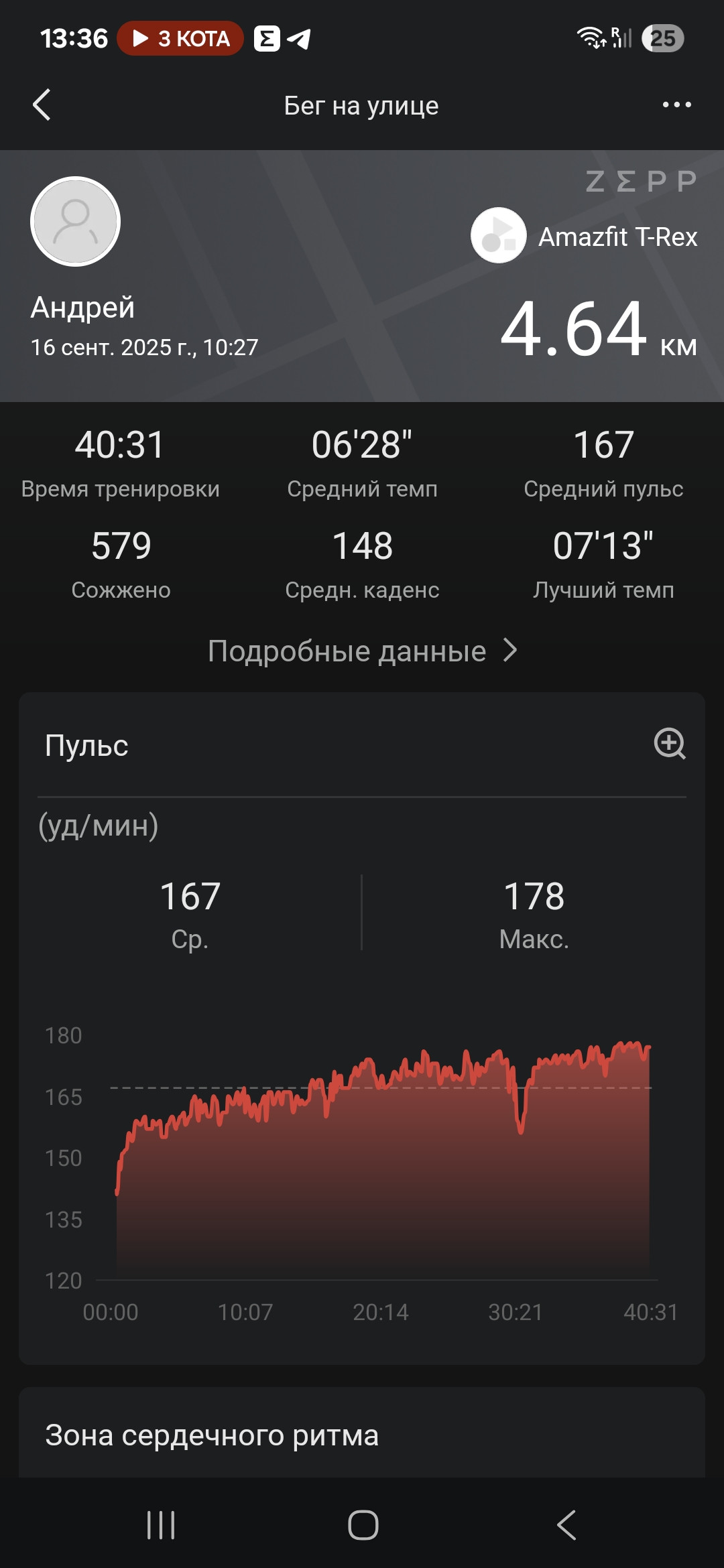Go back using the top-left arrow
The image size is (724, 1568).
coord(42,105)
